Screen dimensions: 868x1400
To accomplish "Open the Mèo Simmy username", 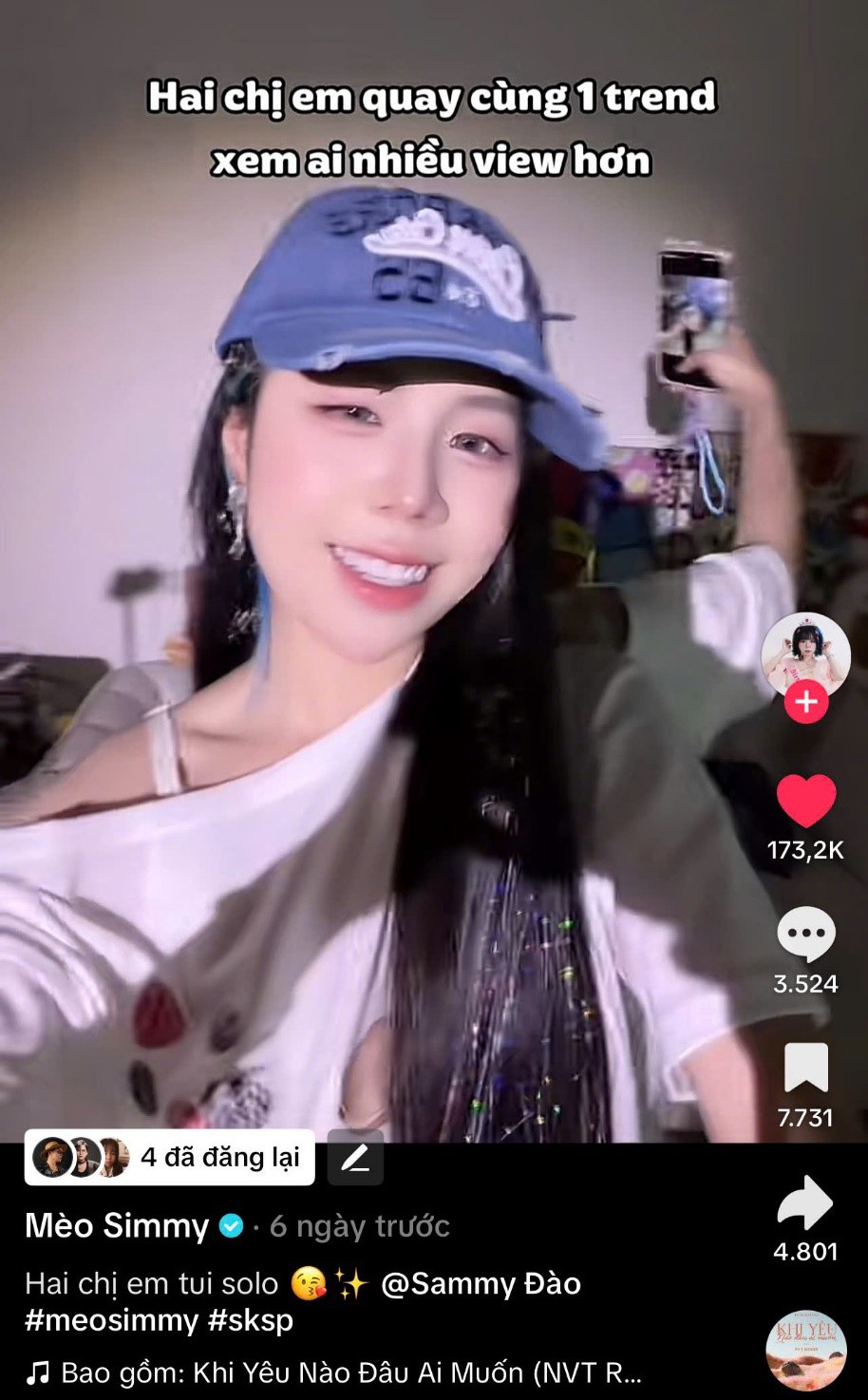I will [117, 1226].
